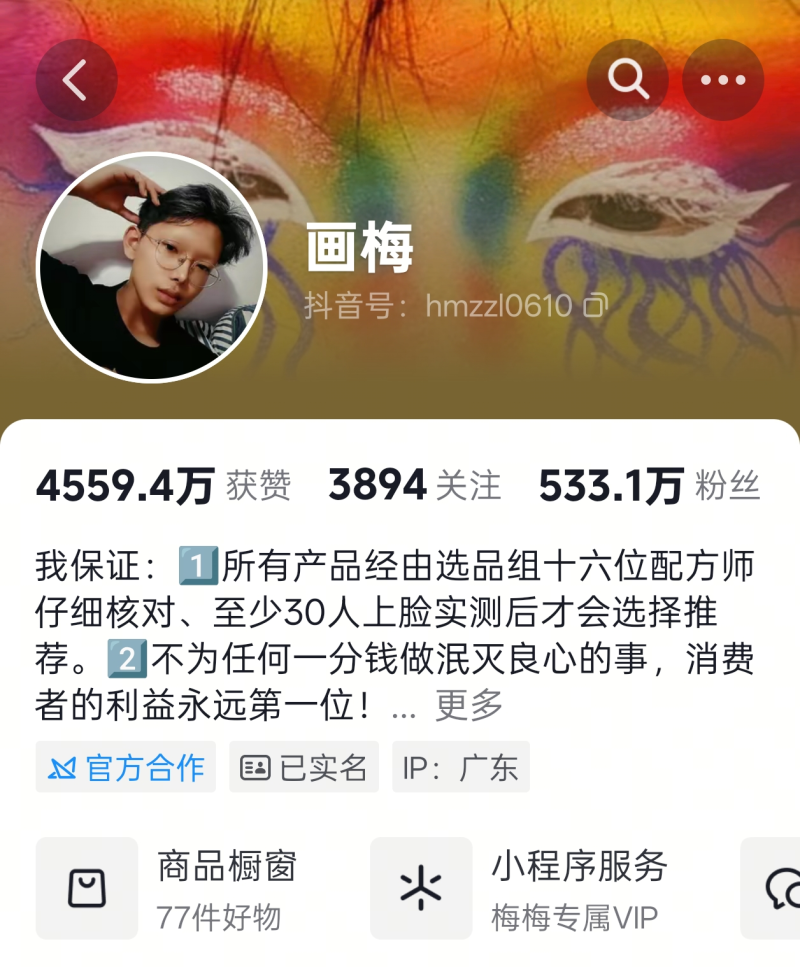The height and width of the screenshot is (967, 800).
Task: View the 4559.4万 获赞 likes count
Action: point(163,486)
